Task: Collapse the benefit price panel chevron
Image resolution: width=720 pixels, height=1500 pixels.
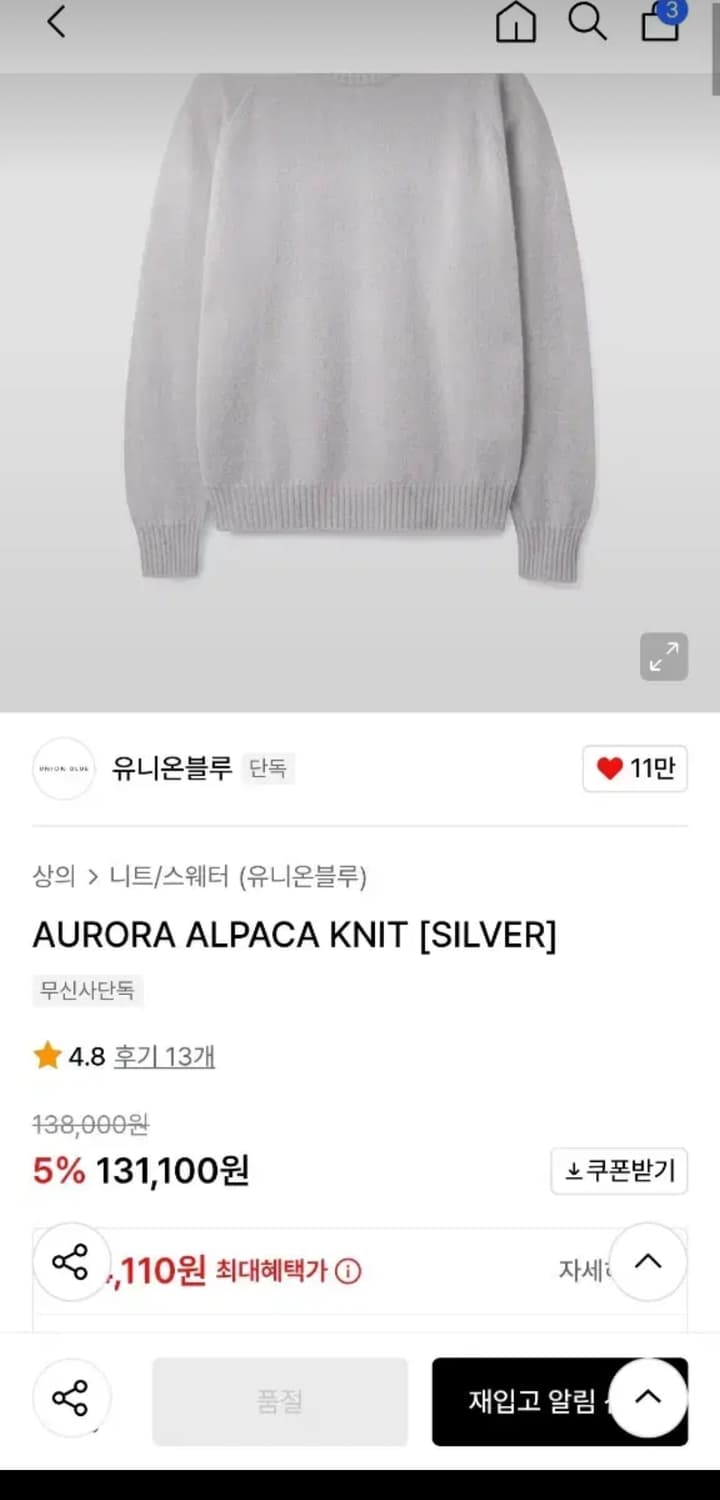Action: click(648, 1263)
